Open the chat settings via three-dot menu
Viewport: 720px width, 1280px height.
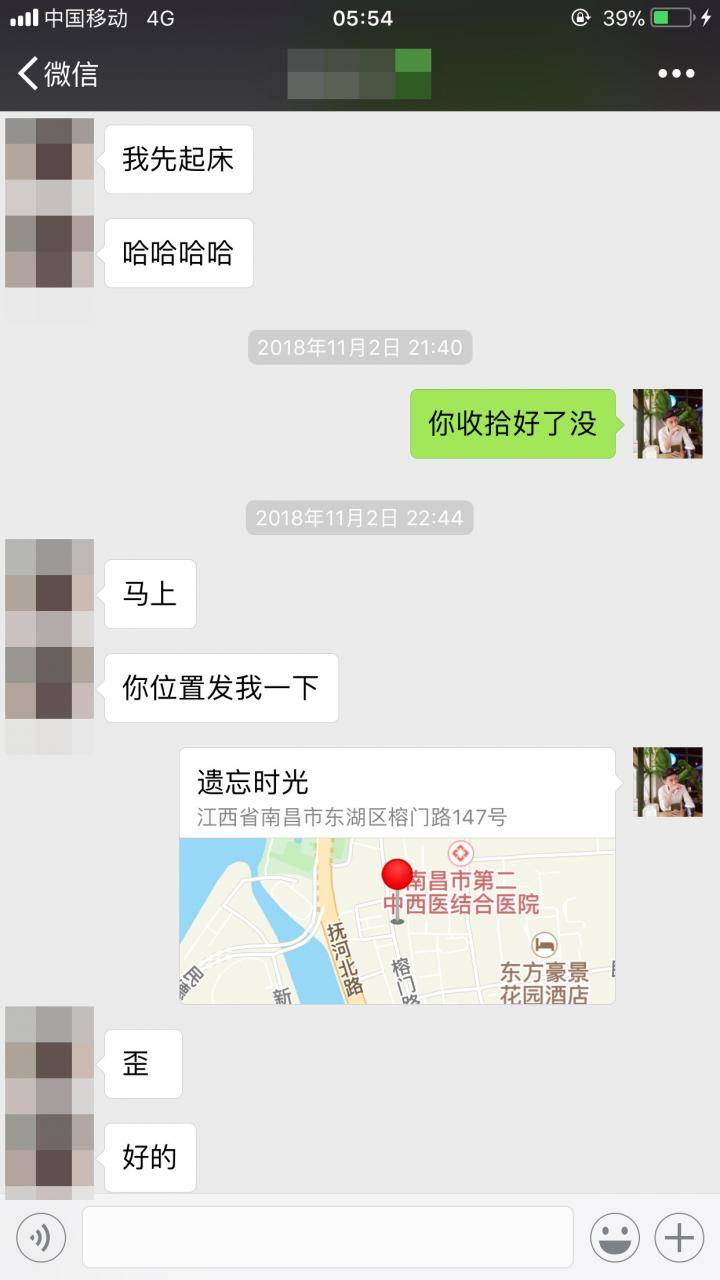click(676, 73)
